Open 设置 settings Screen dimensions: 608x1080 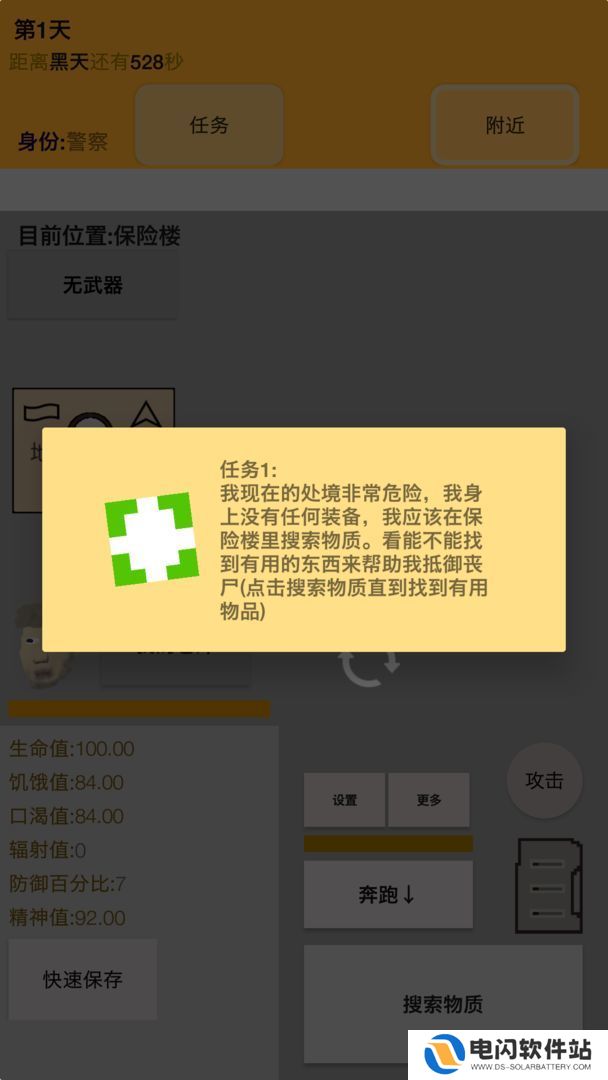345,800
